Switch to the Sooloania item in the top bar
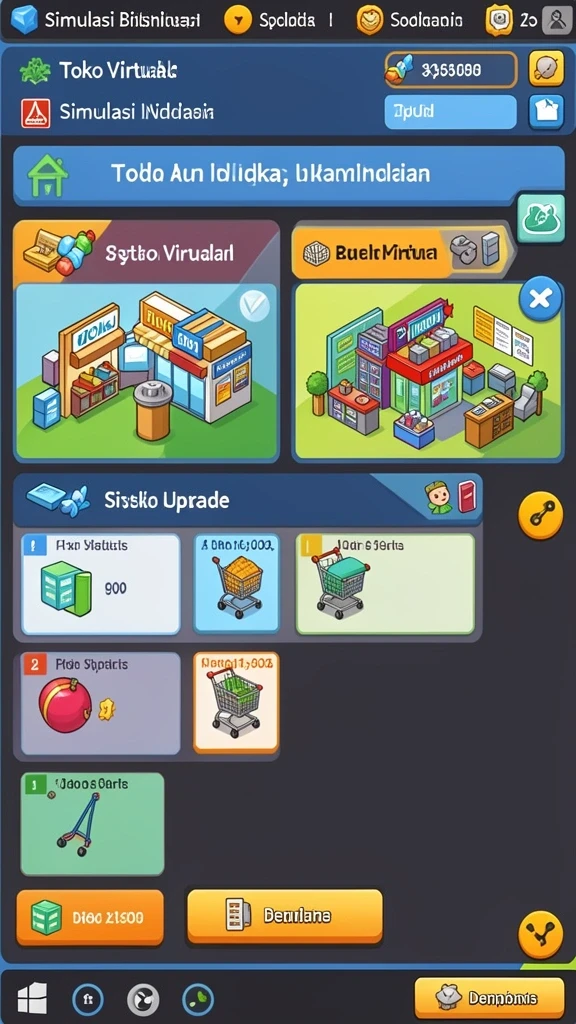576x1024 pixels. click(x=410, y=20)
